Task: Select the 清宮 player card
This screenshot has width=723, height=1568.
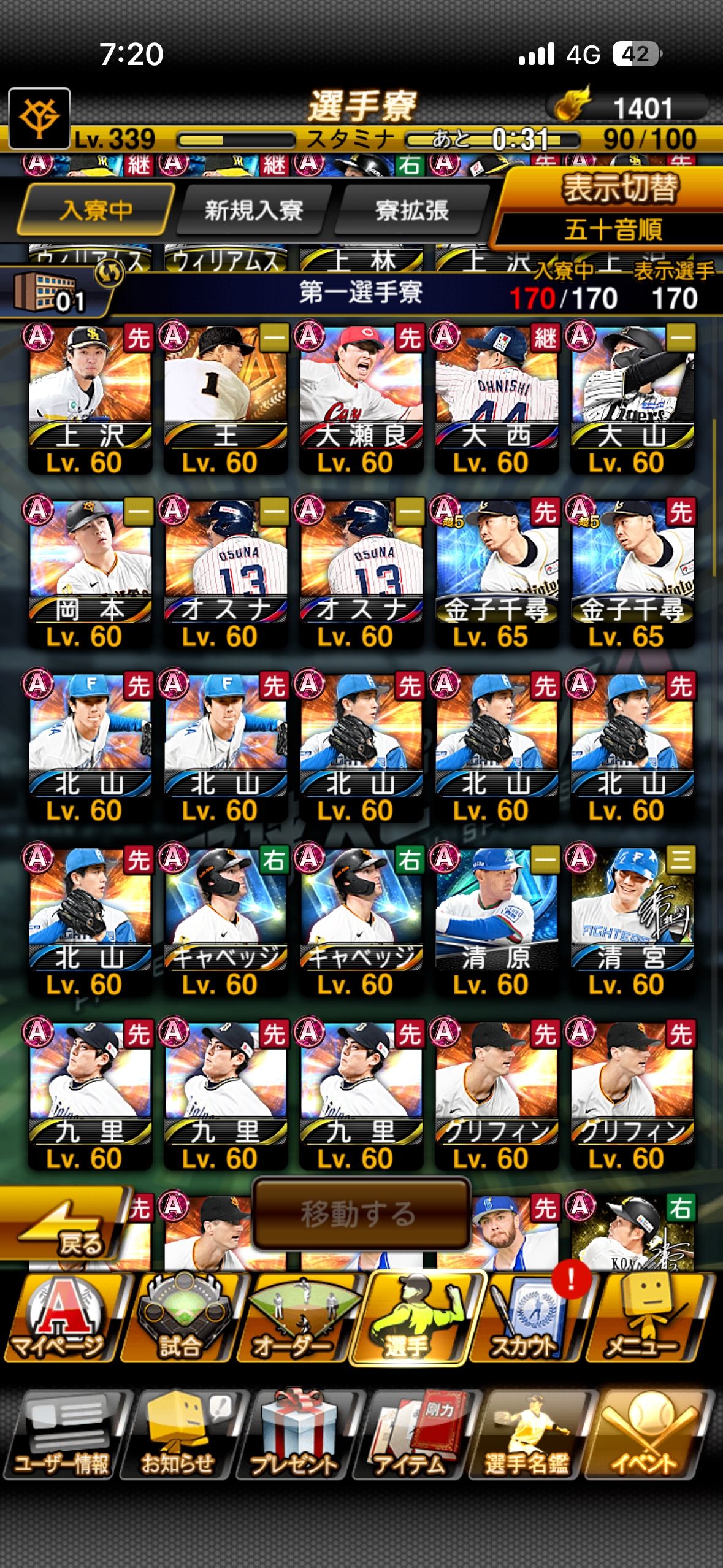Action: [x=632, y=921]
